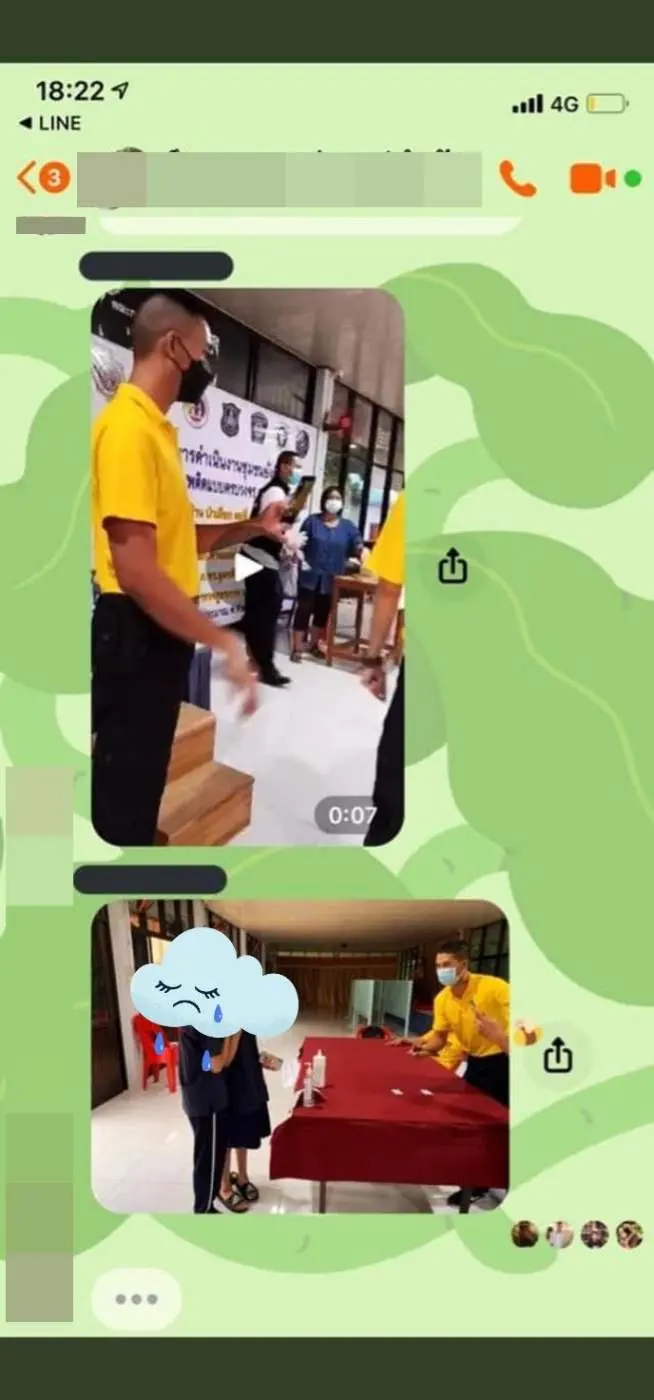Open the photo with the red table
This screenshot has height=1400, width=654.
coord(300,1055)
